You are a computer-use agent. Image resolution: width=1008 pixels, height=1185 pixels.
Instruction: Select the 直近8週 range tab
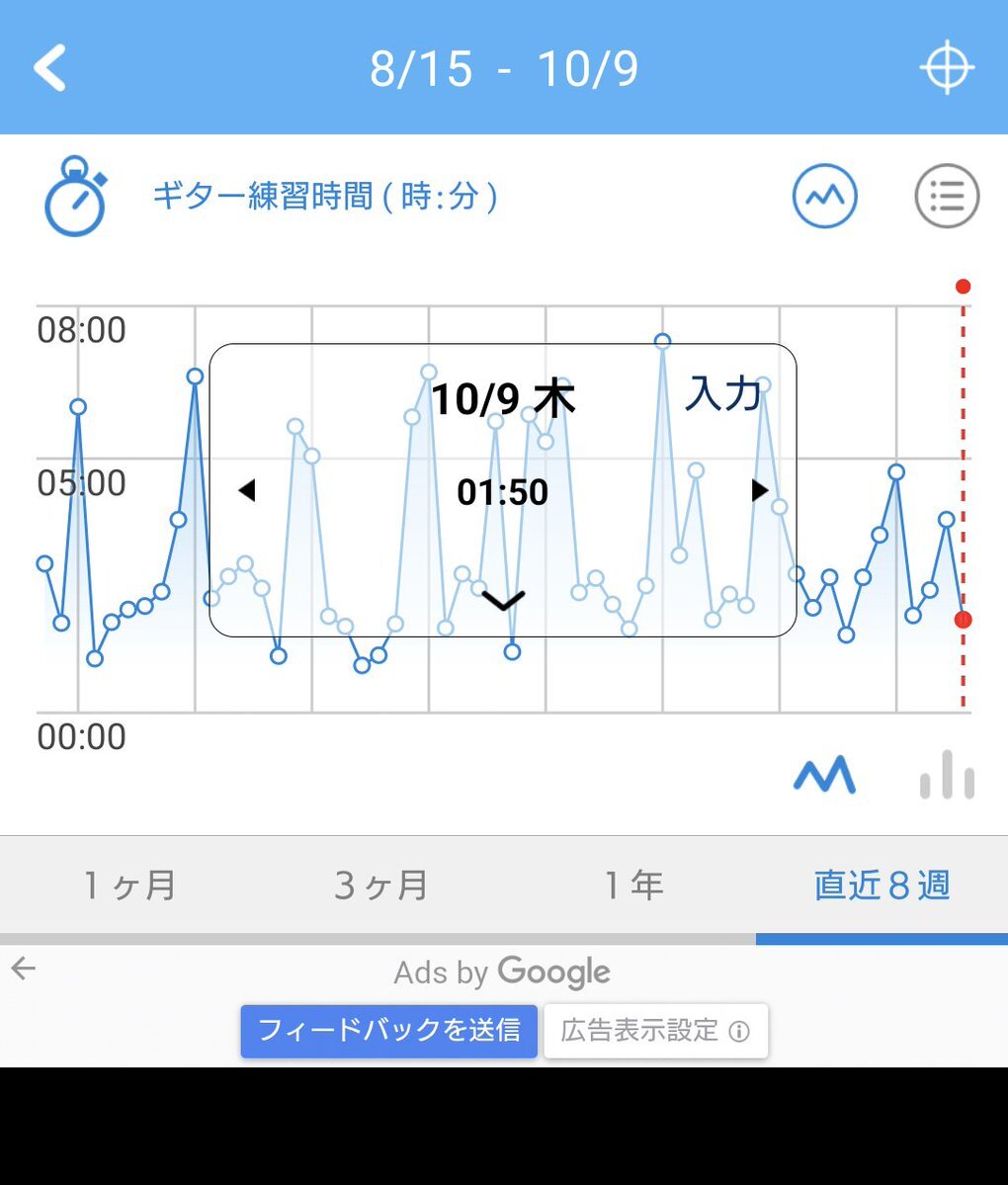coord(882,885)
